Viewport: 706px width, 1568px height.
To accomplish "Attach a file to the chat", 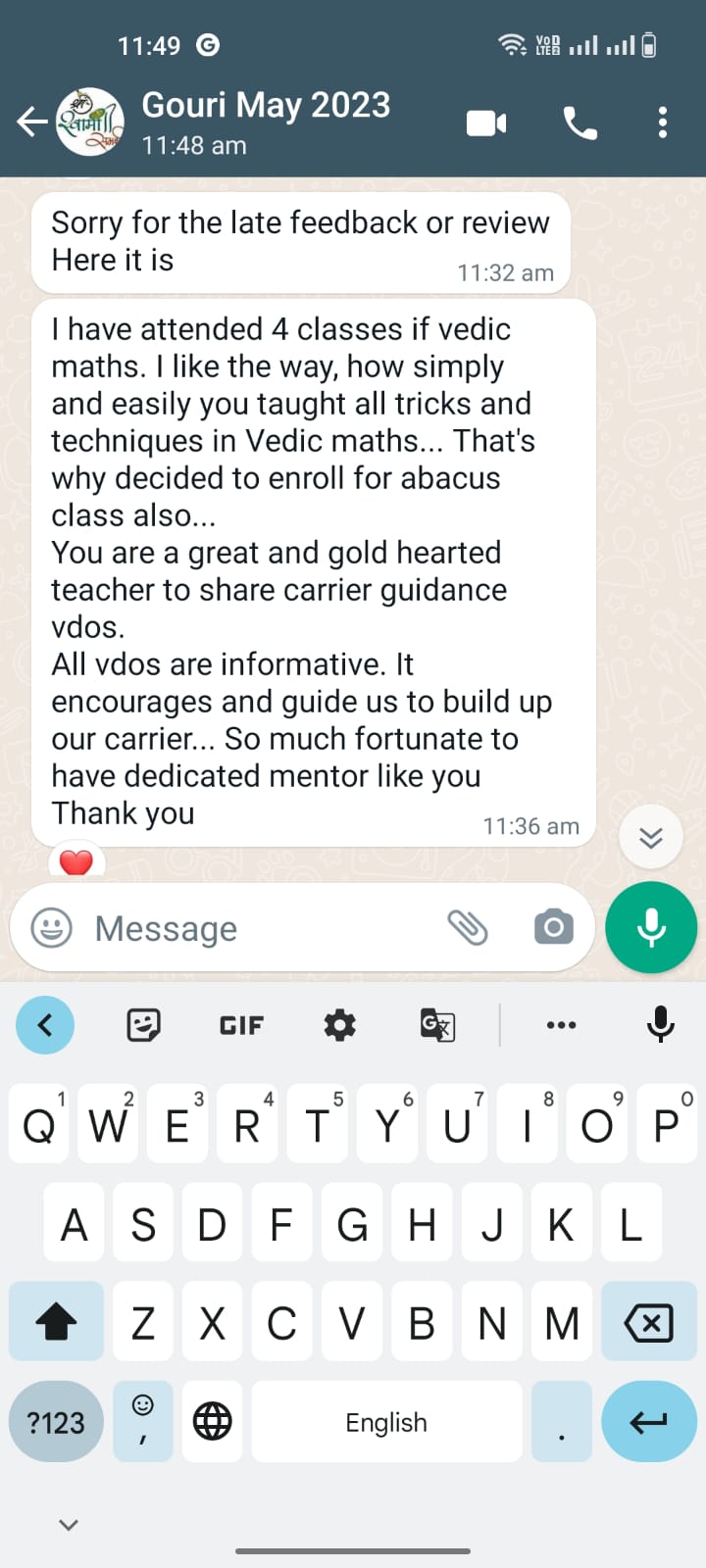I will coord(468,927).
